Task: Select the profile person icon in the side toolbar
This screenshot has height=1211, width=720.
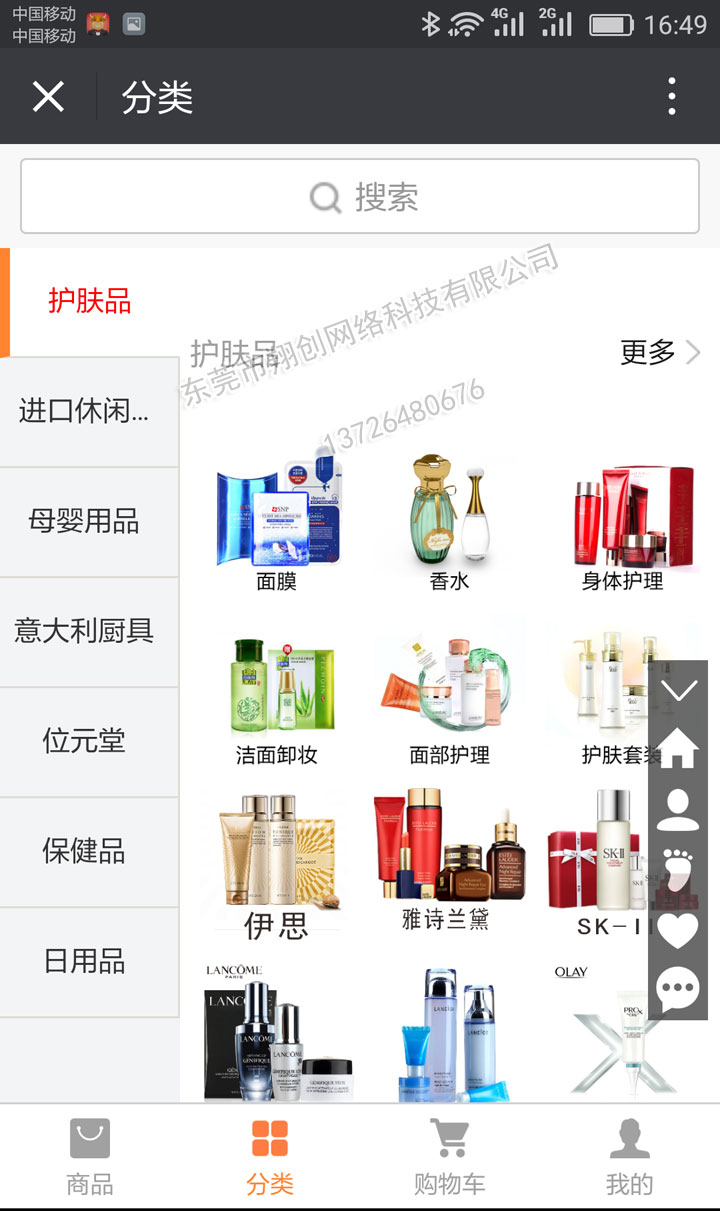Action: click(x=678, y=808)
